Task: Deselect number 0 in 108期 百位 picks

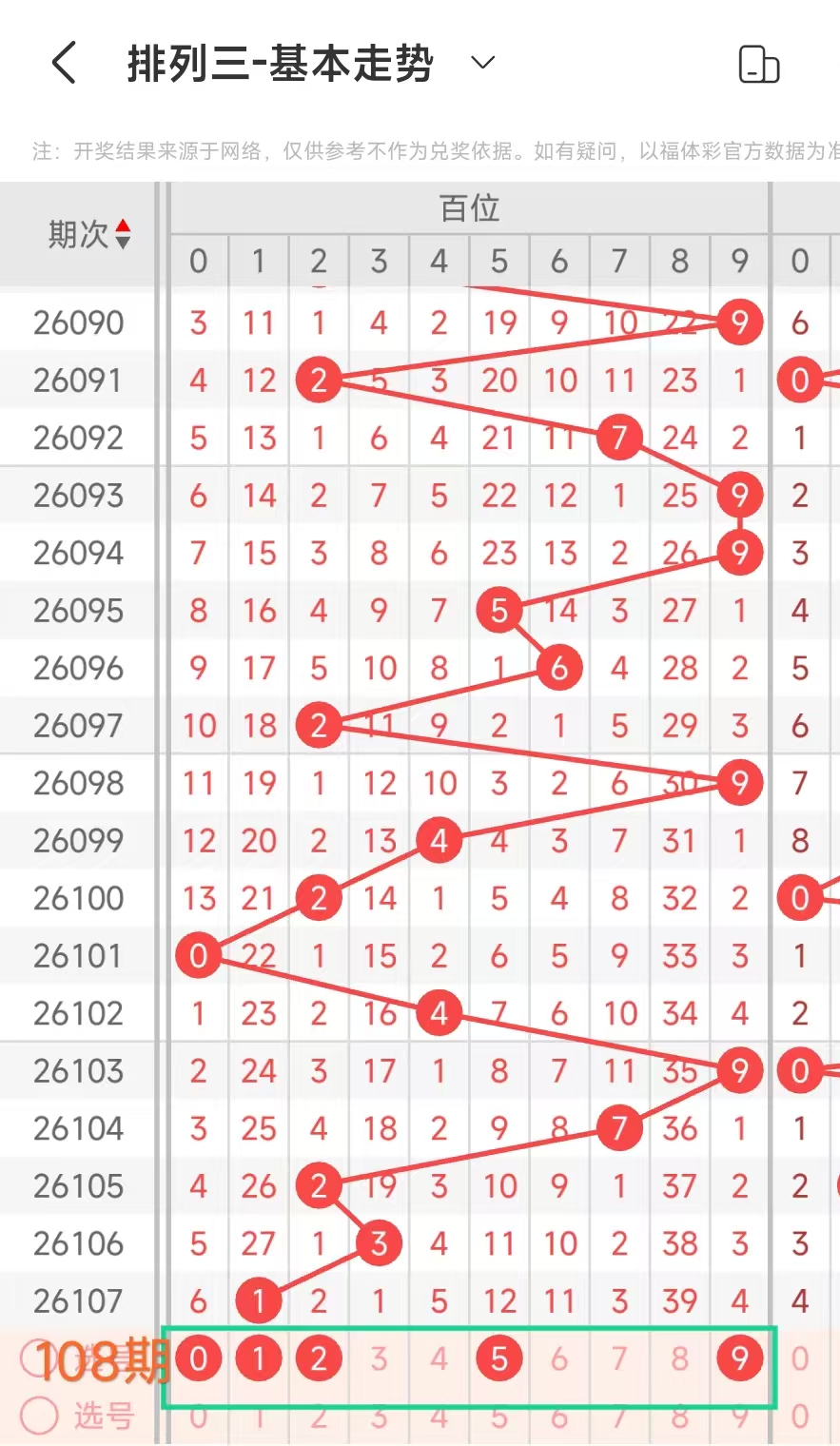Action: click(198, 1358)
